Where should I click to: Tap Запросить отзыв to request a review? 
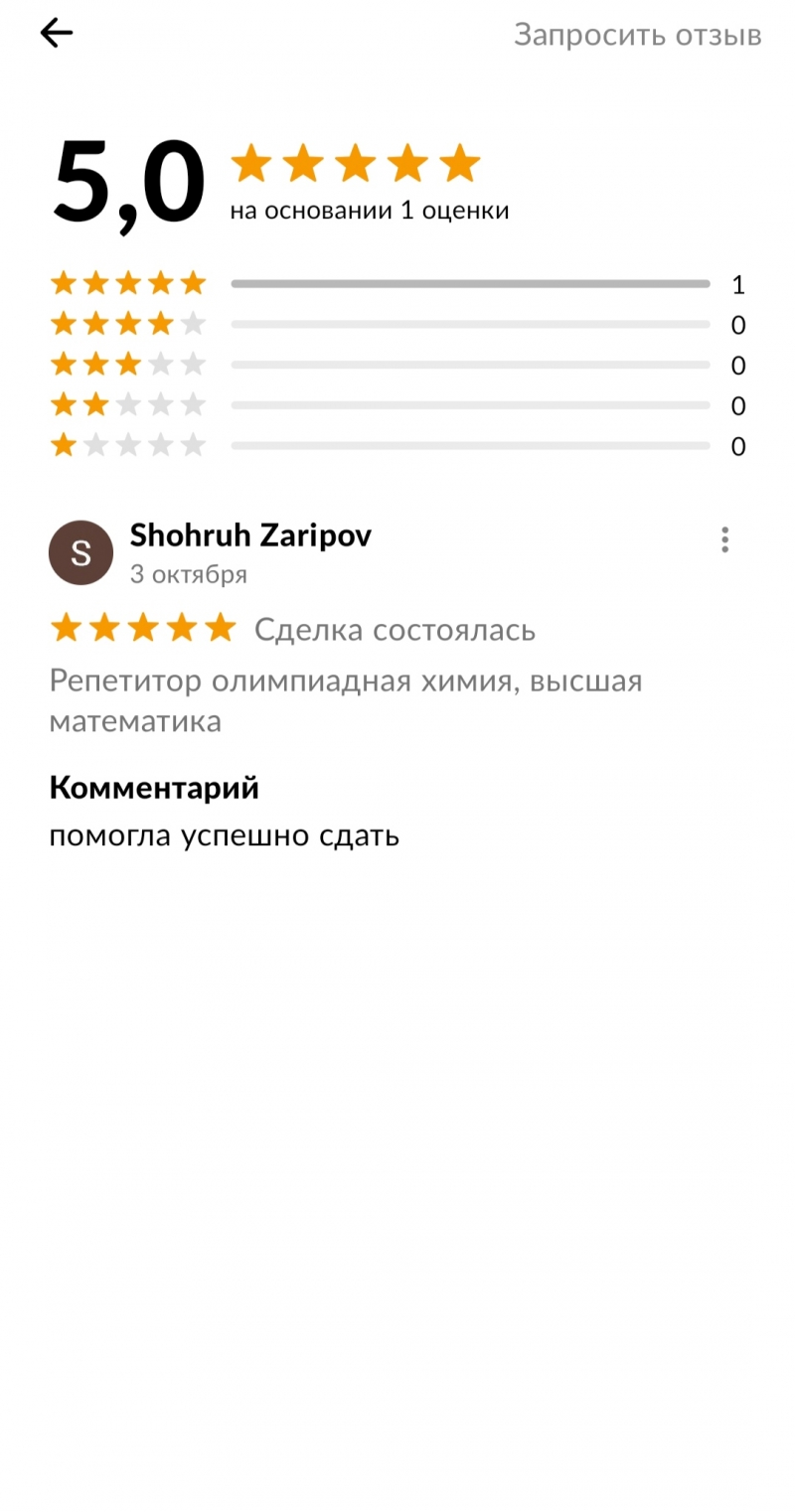pos(637,35)
